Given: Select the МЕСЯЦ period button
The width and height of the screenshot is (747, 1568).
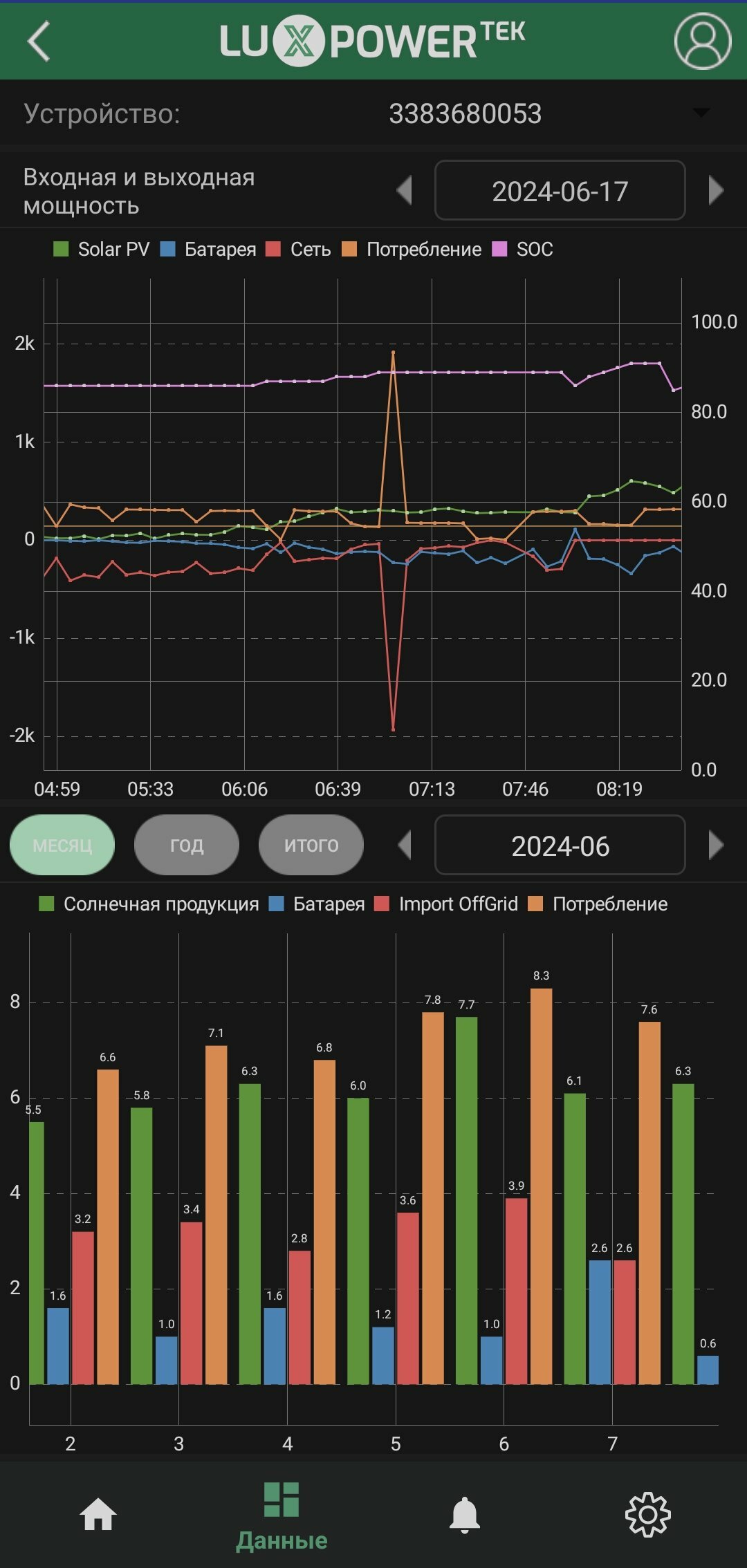Looking at the screenshot, I should click(x=62, y=845).
